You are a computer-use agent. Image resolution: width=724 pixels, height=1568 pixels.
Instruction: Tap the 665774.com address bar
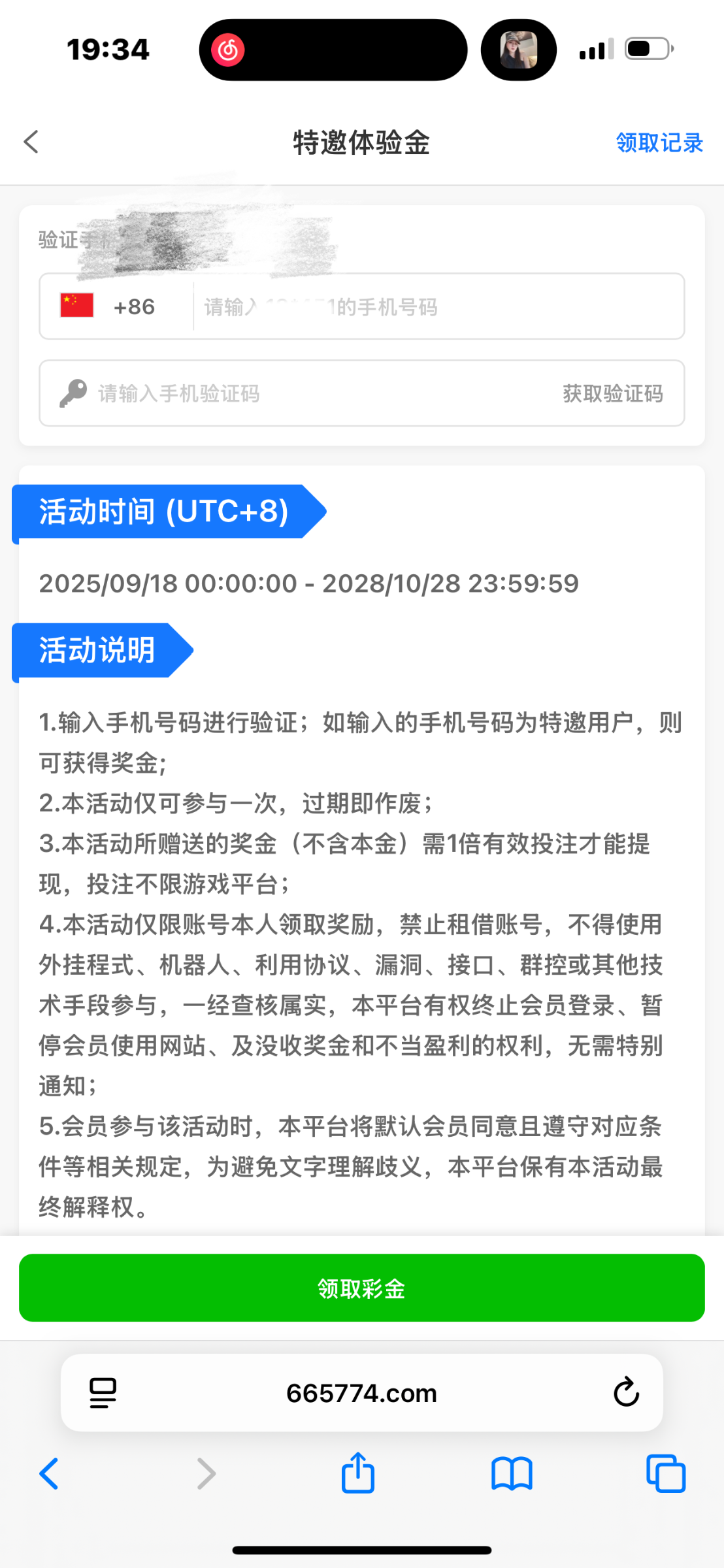click(x=361, y=1393)
